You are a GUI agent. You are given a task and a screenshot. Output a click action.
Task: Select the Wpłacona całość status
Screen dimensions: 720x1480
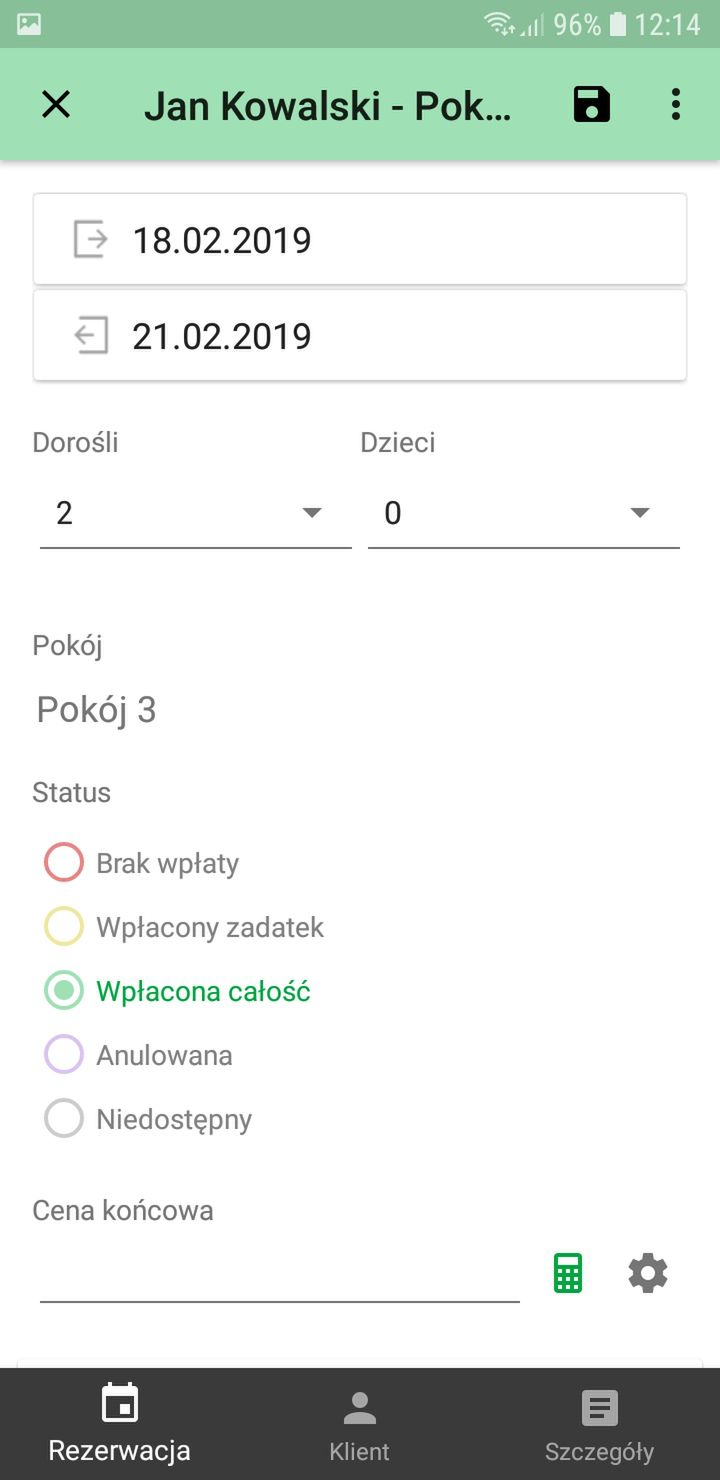click(178, 991)
